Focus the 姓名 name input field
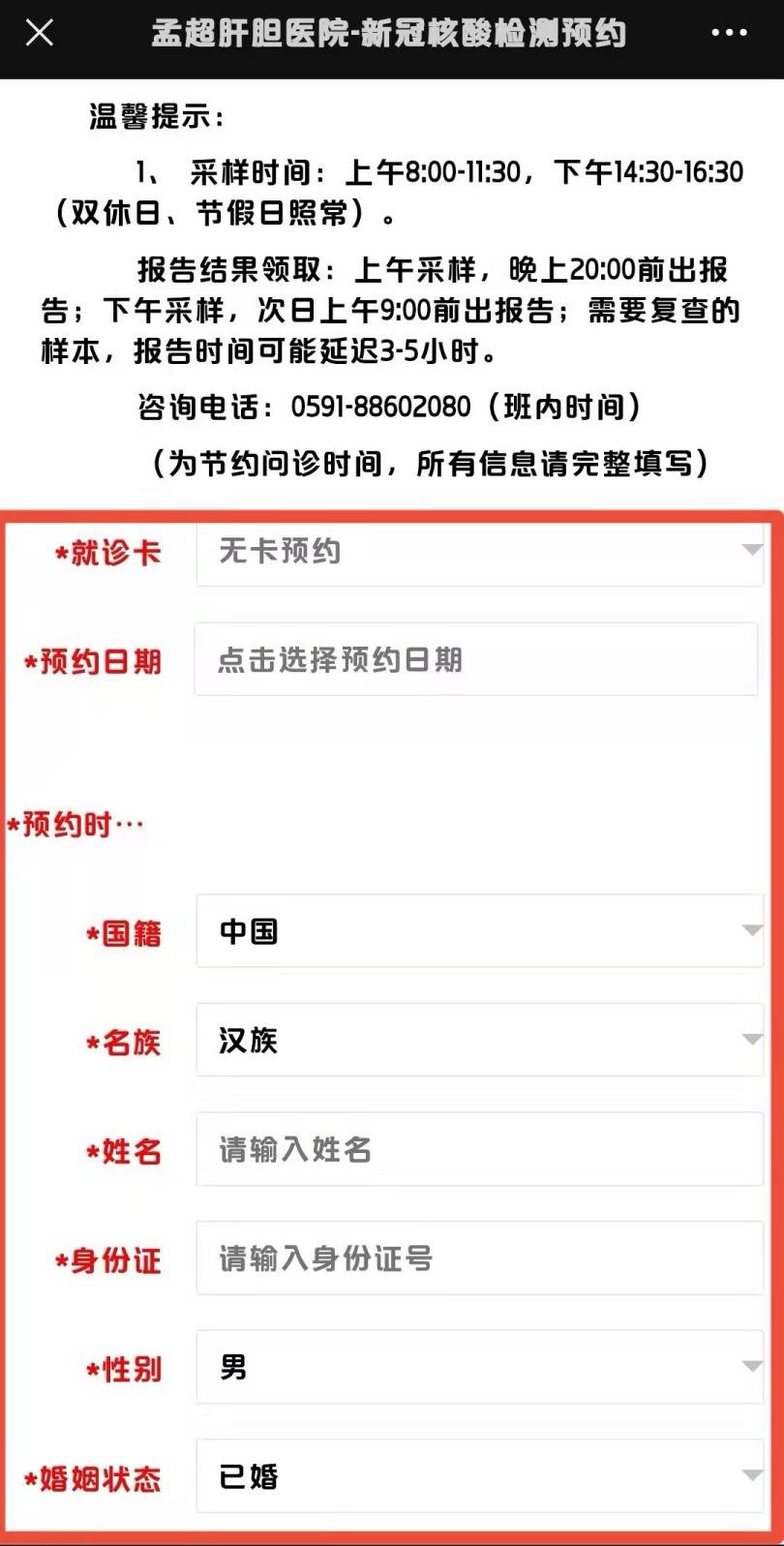The height and width of the screenshot is (1546, 784). [479, 1150]
